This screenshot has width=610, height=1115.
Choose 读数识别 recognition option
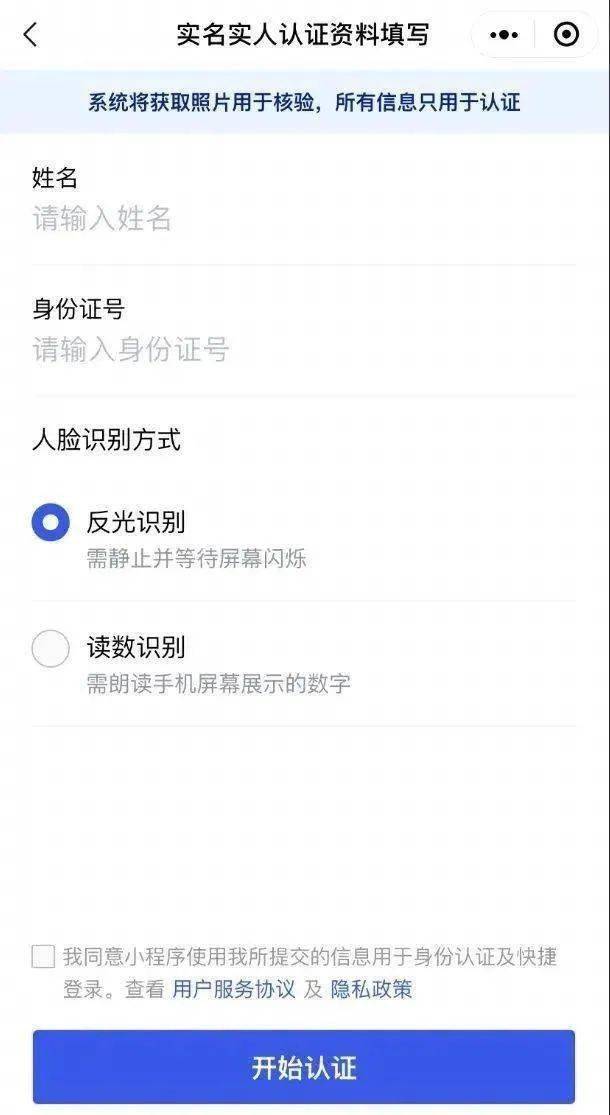pos(50,649)
